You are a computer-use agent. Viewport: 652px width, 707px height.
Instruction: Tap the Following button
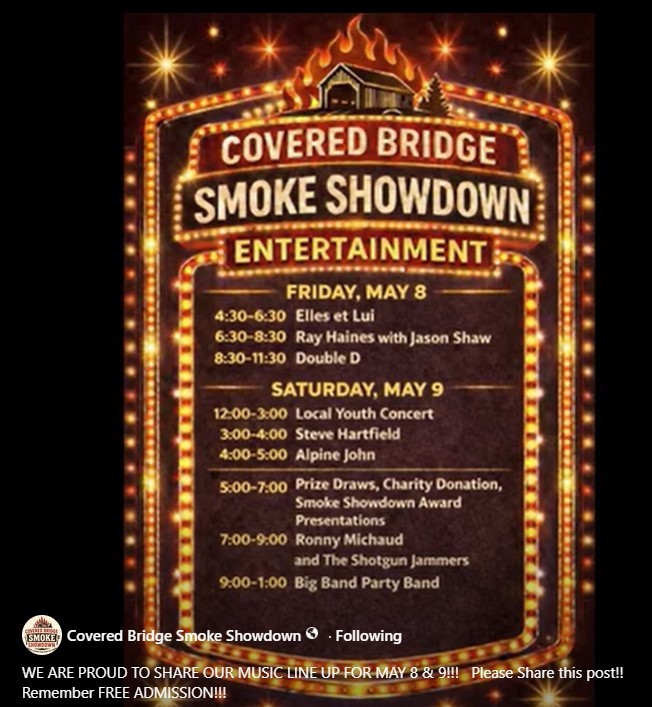pos(368,635)
